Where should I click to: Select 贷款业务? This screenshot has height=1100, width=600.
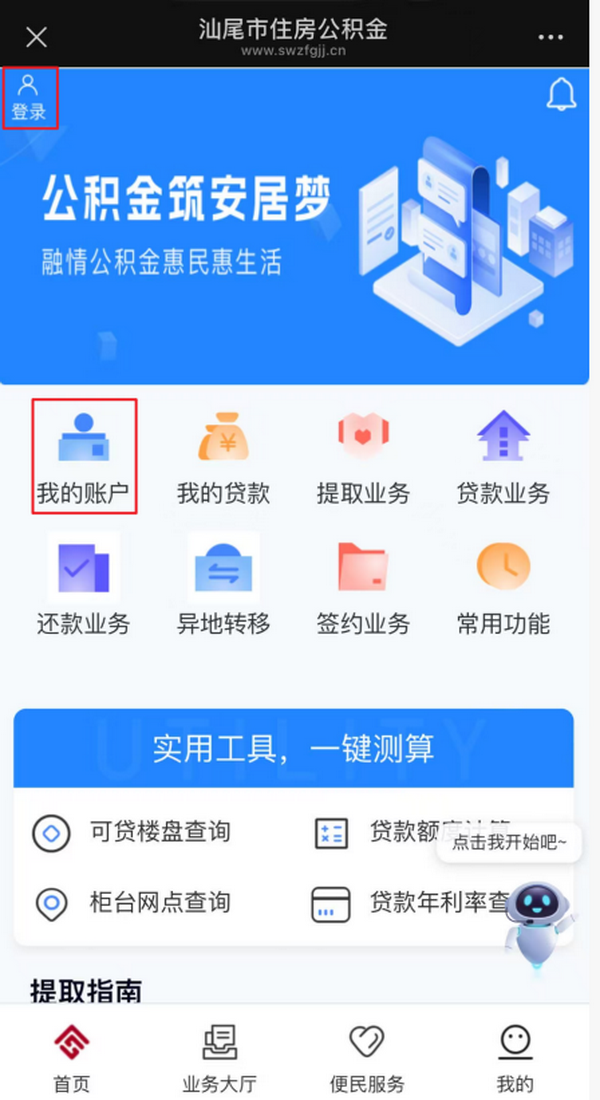coord(503,456)
